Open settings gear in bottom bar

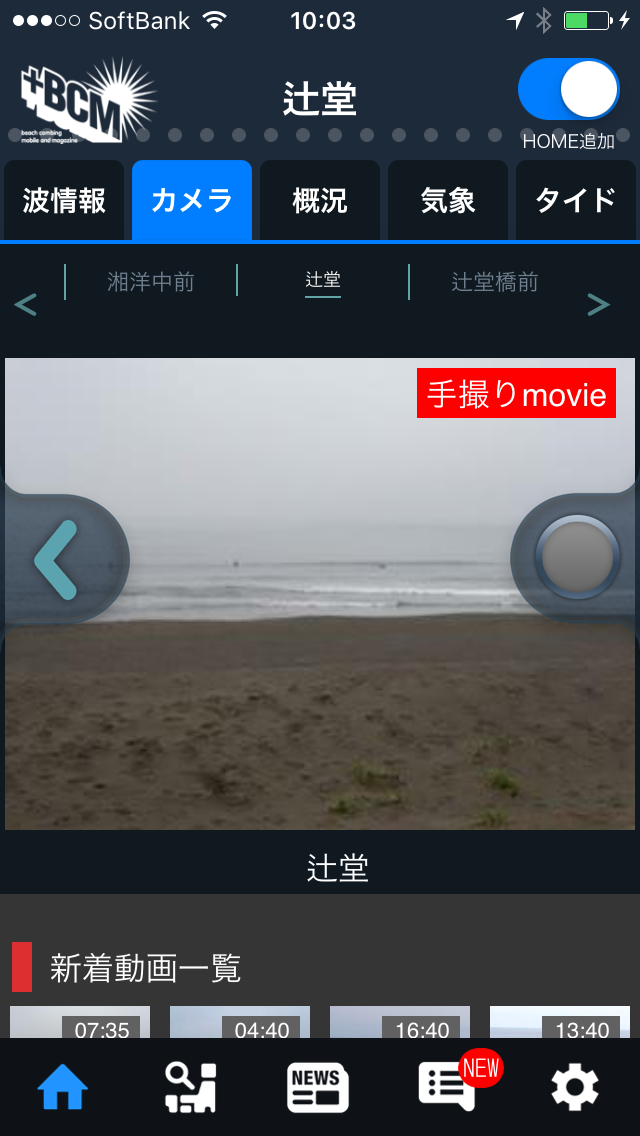tap(575, 1088)
